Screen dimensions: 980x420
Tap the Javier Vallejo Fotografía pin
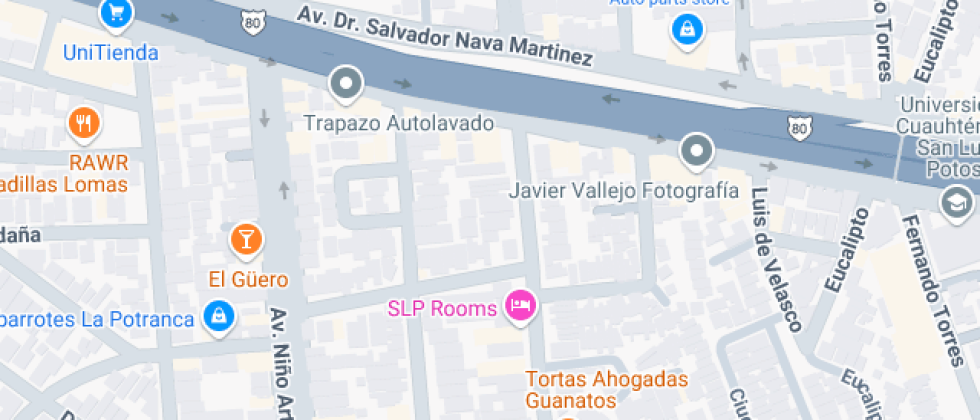pos(695,152)
